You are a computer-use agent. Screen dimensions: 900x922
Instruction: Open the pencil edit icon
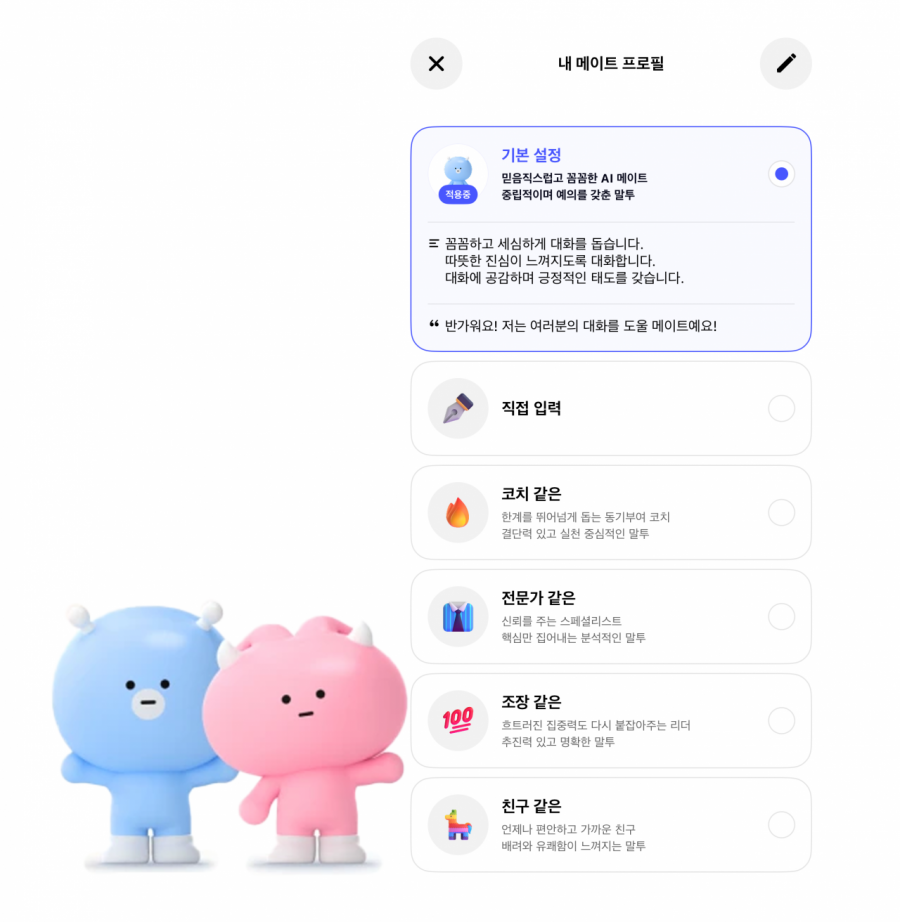[x=786, y=64]
